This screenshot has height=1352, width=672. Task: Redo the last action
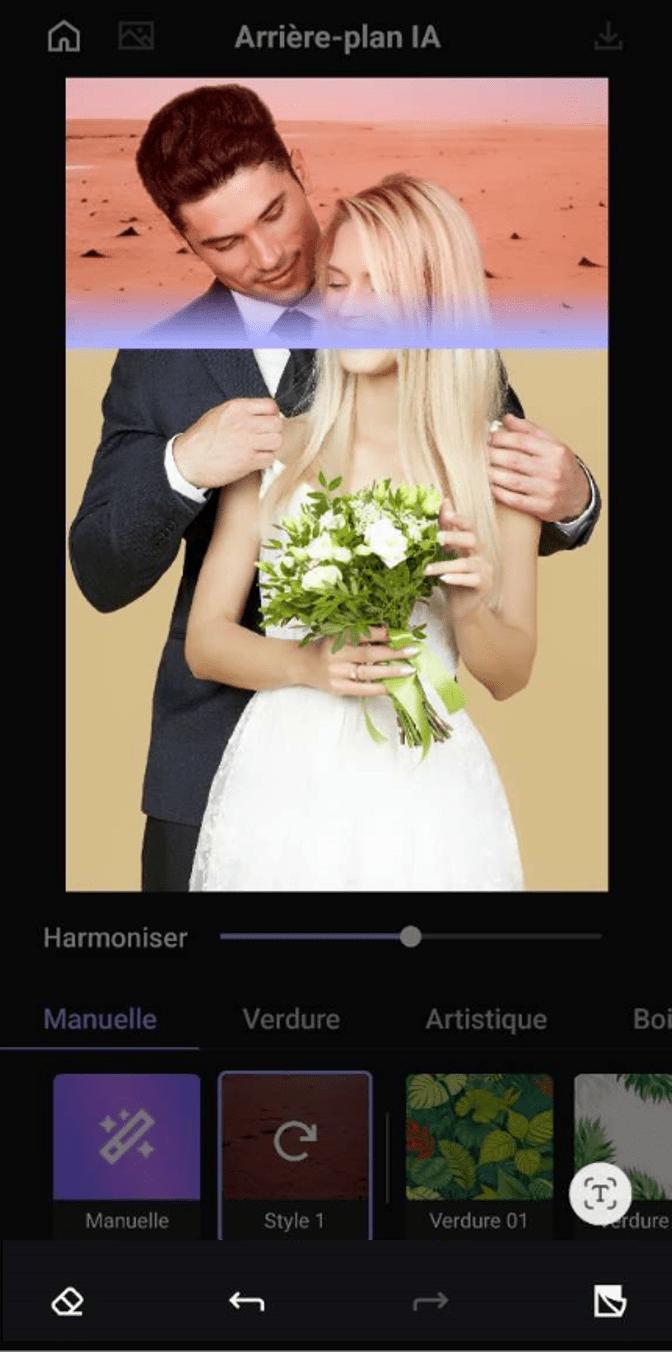click(430, 1301)
